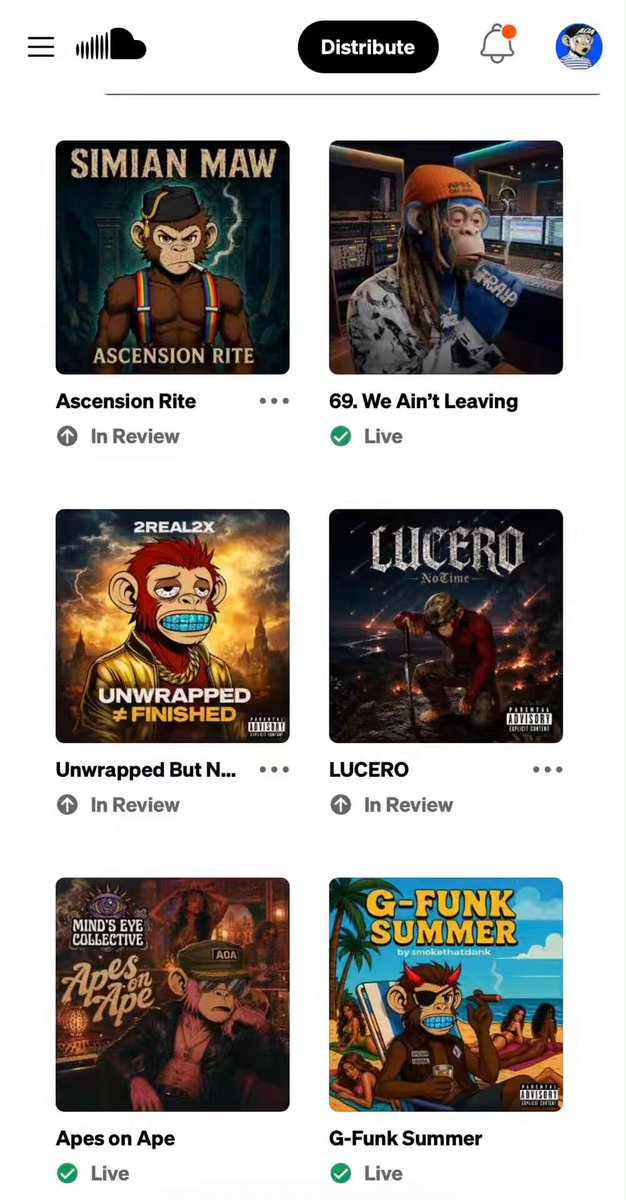Screen dimensions: 626x1200
Task: Go to the SoundCloud home logo
Action: click(x=111, y=45)
